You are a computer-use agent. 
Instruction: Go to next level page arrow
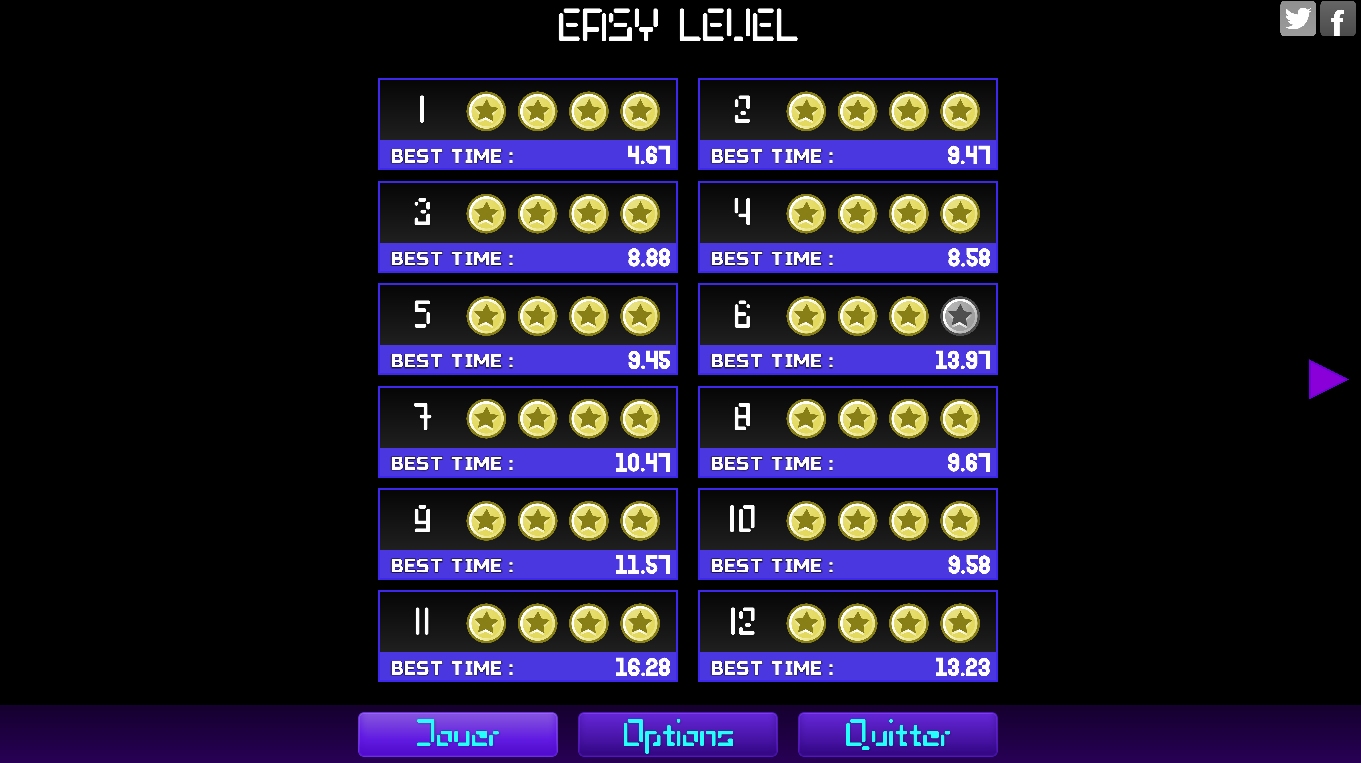click(x=1327, y=379)
